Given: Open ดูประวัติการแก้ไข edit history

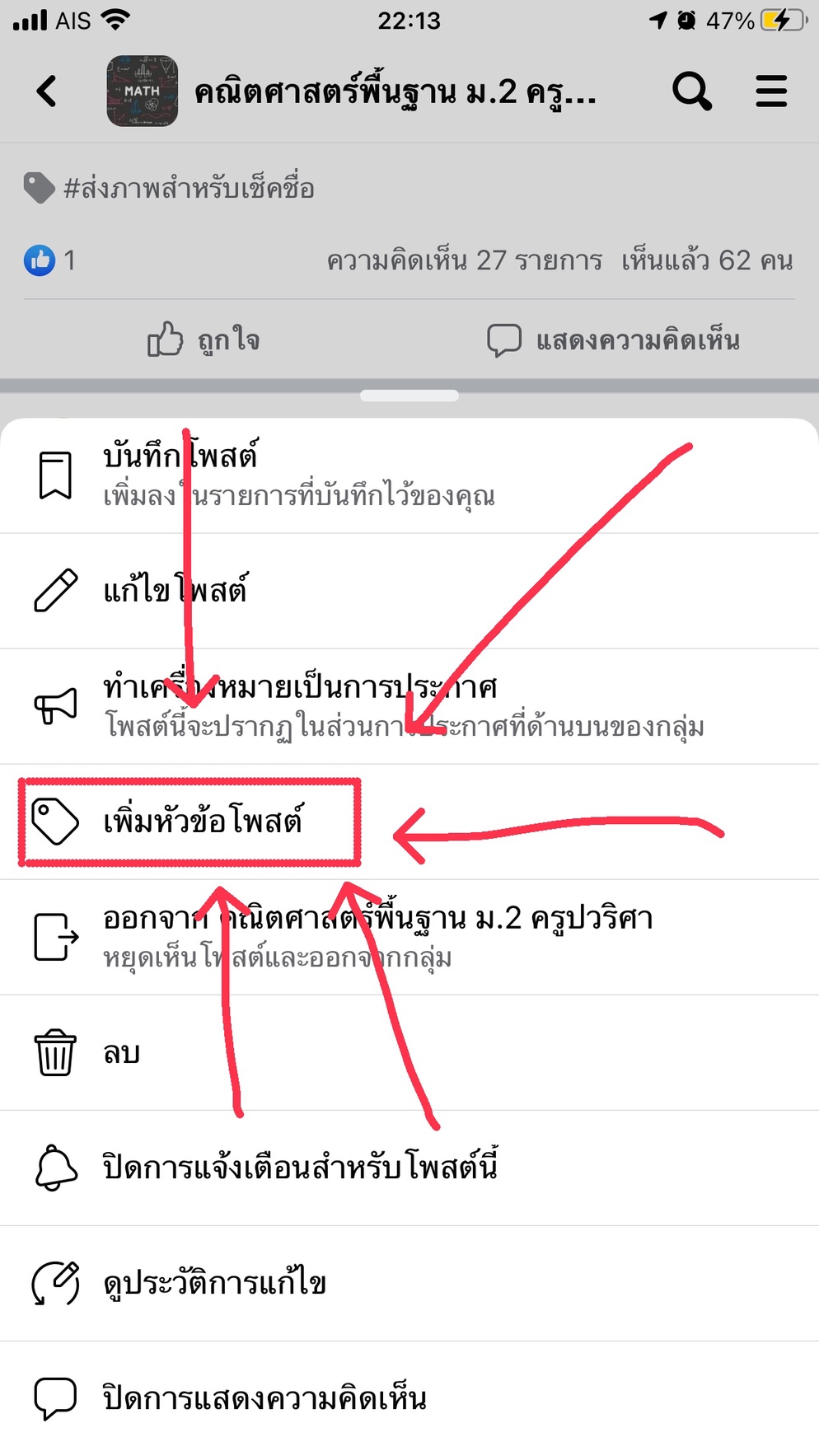Looking at the screenshot, I should tap(214, 1283).
